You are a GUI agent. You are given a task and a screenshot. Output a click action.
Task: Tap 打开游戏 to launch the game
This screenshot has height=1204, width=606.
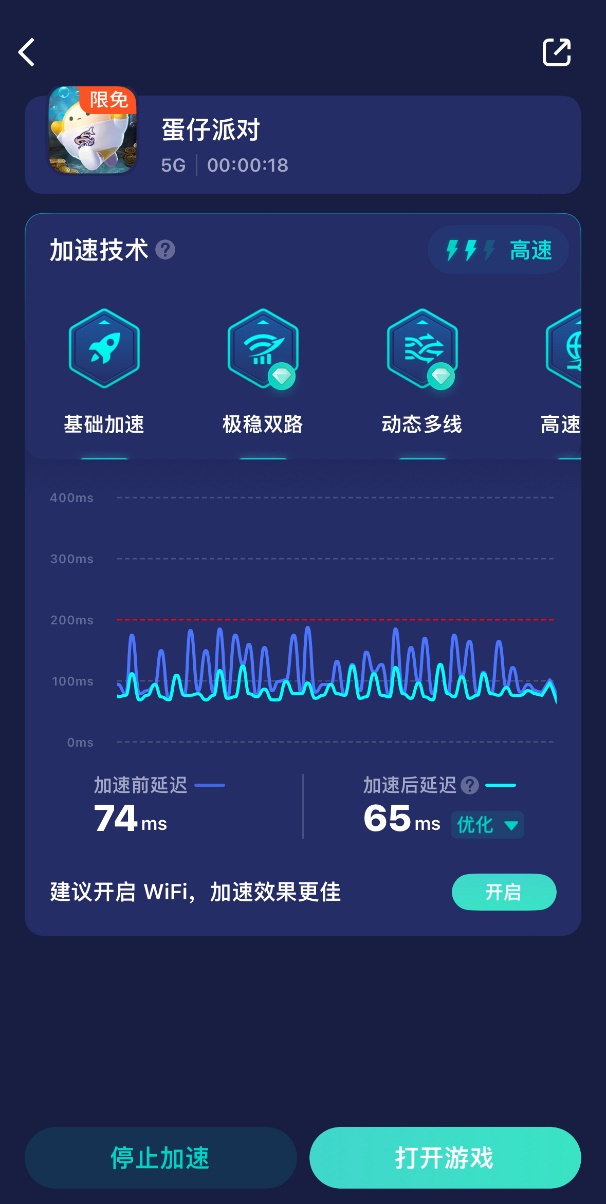[x=445, y=1158]
